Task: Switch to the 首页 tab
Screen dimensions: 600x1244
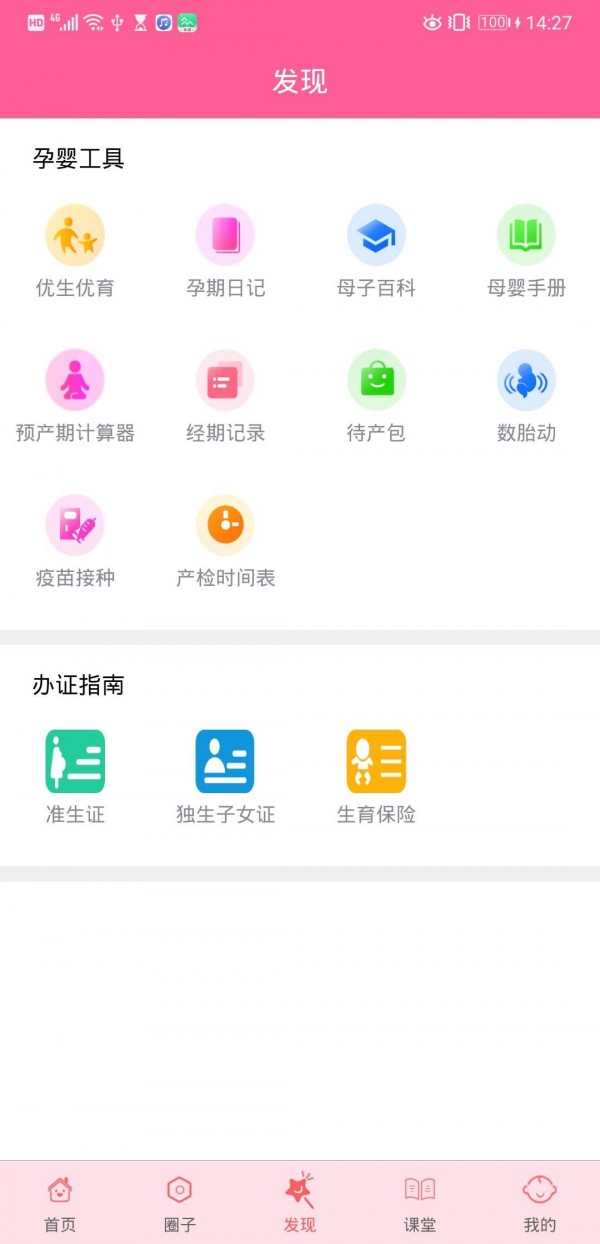Action: 60,1203
